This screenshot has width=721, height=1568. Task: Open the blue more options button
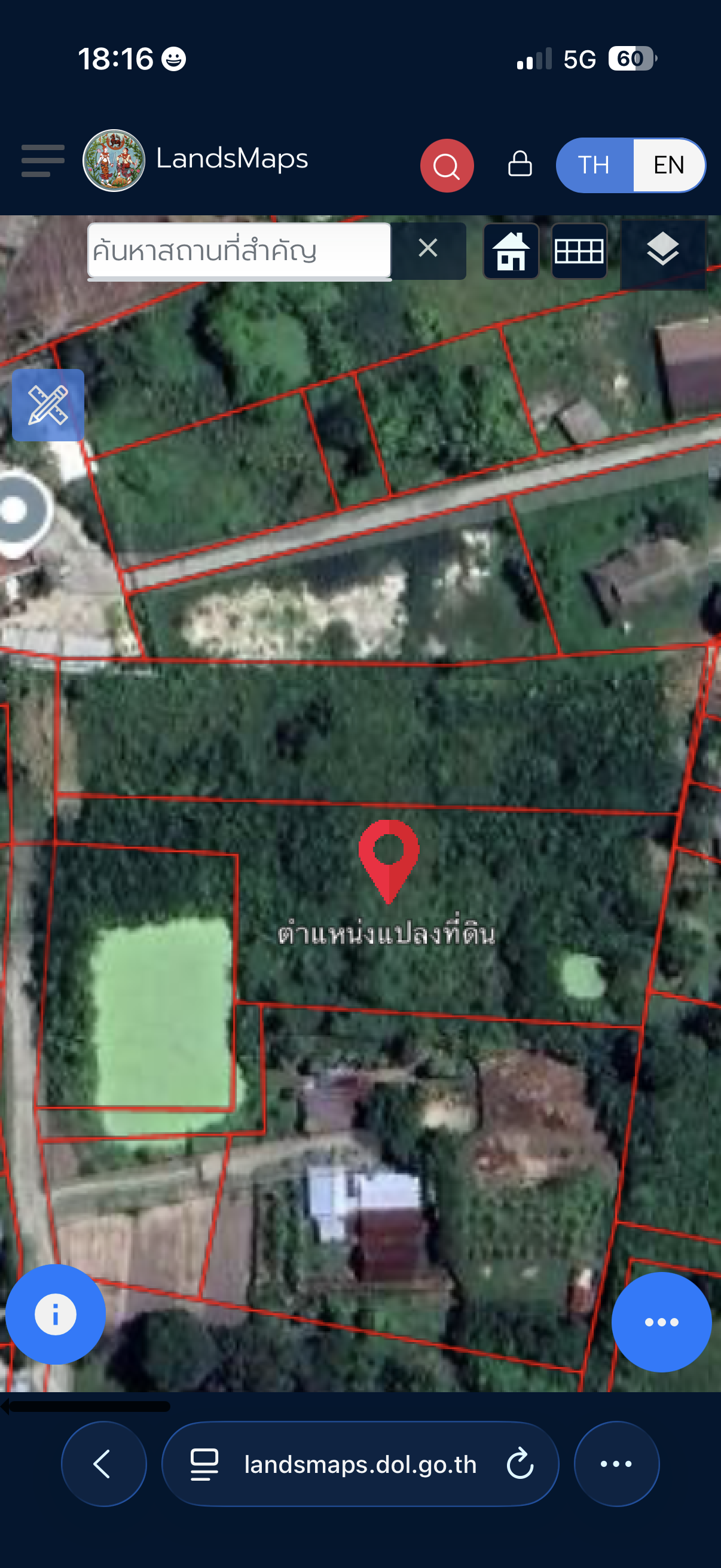point(661,1322)
